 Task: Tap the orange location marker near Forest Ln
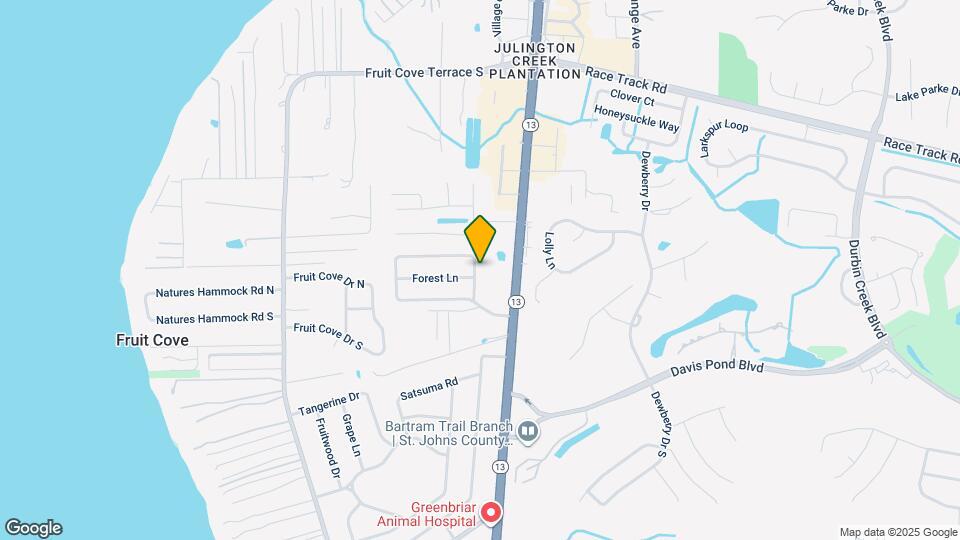tap(480, 239)
